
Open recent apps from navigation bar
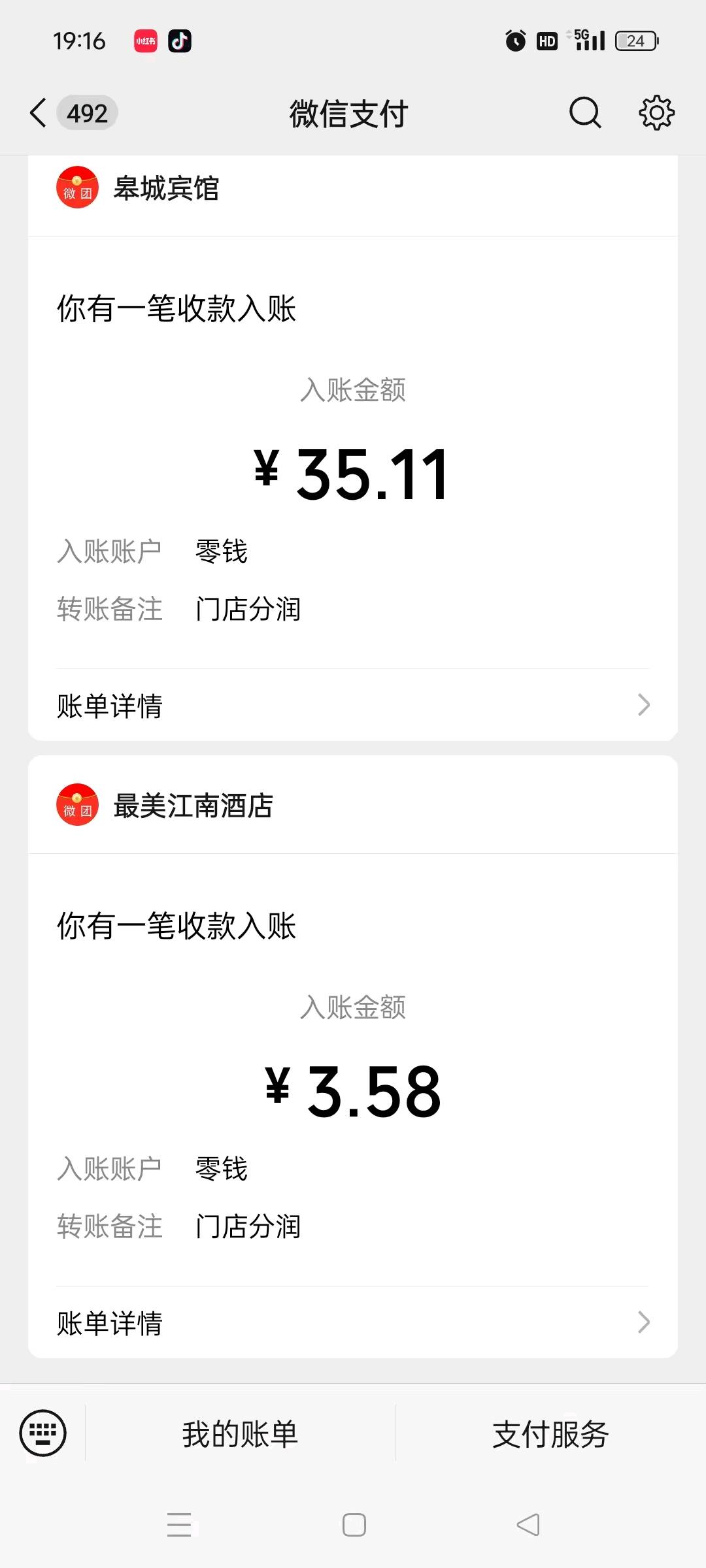(x=179, y=1525)
